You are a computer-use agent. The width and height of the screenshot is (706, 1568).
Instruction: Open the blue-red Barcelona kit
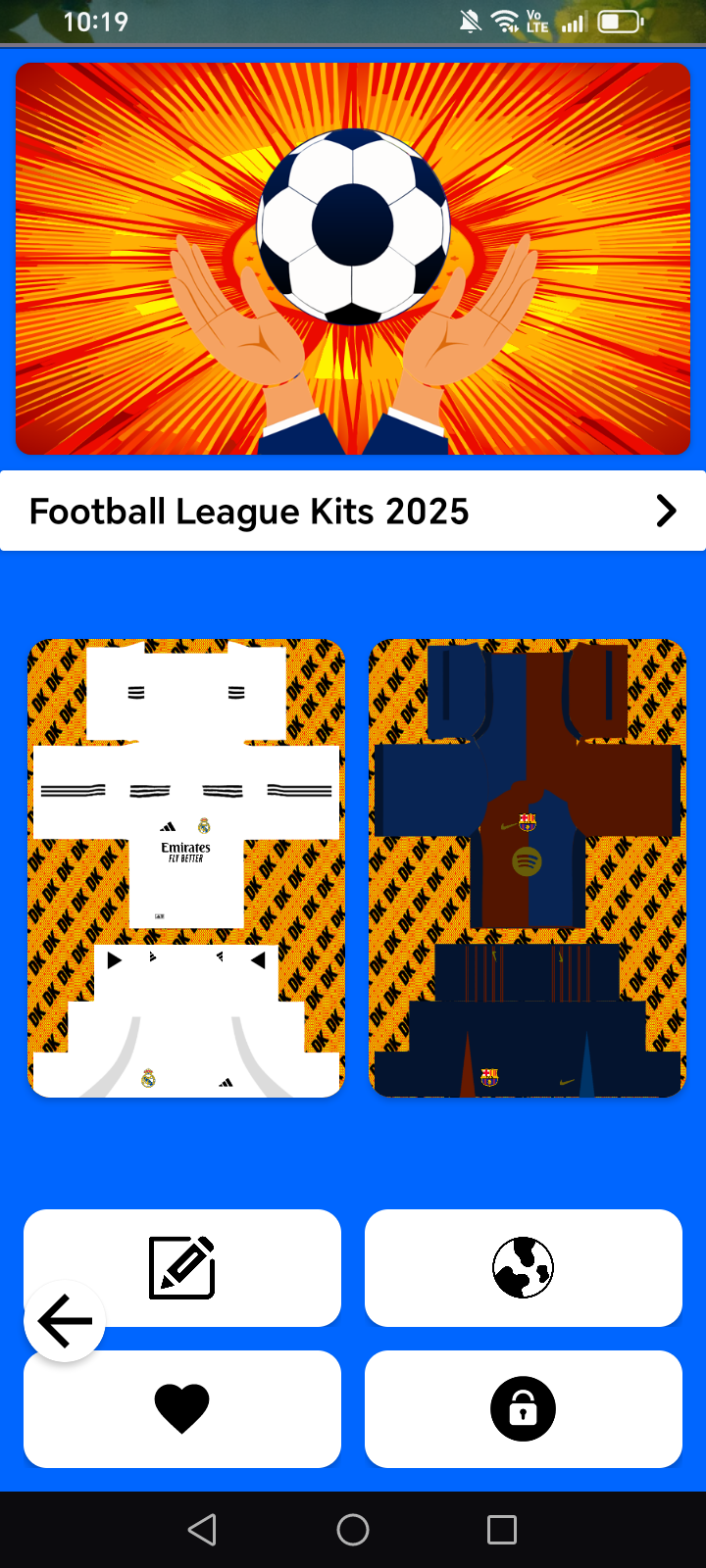(527, 868)
